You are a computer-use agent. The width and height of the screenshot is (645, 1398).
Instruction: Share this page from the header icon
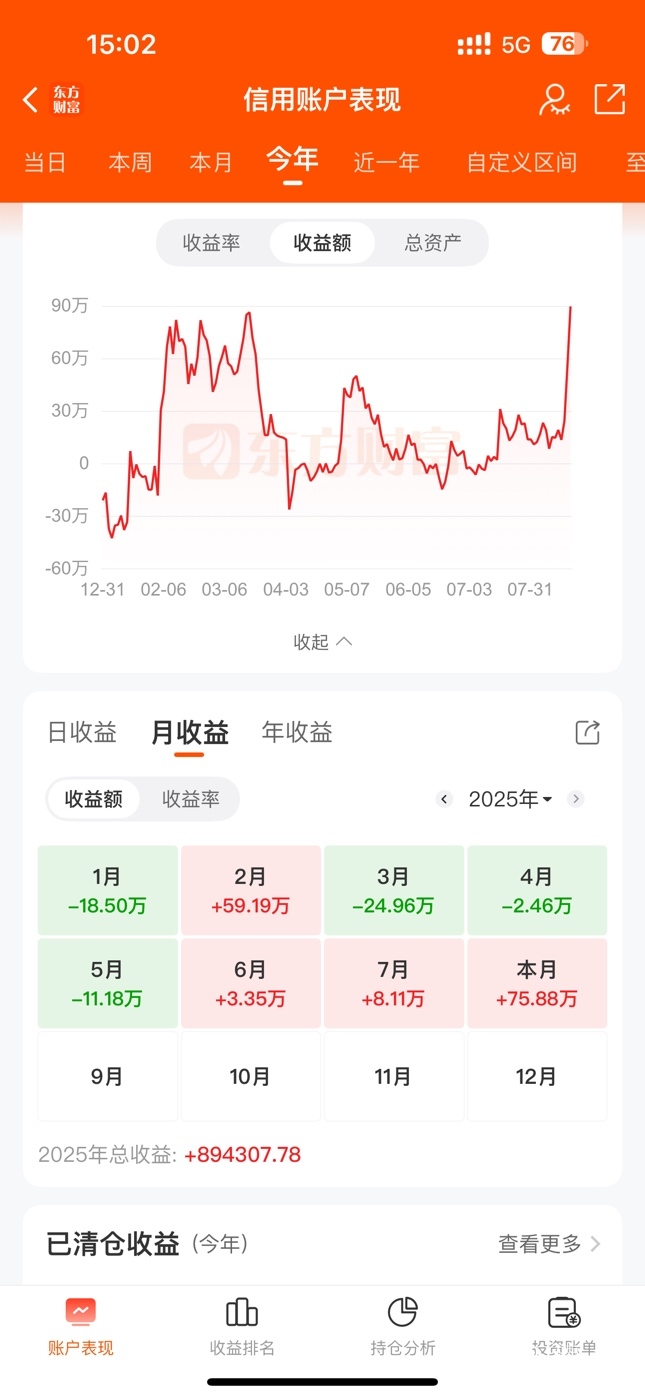(x=609, y=99)
